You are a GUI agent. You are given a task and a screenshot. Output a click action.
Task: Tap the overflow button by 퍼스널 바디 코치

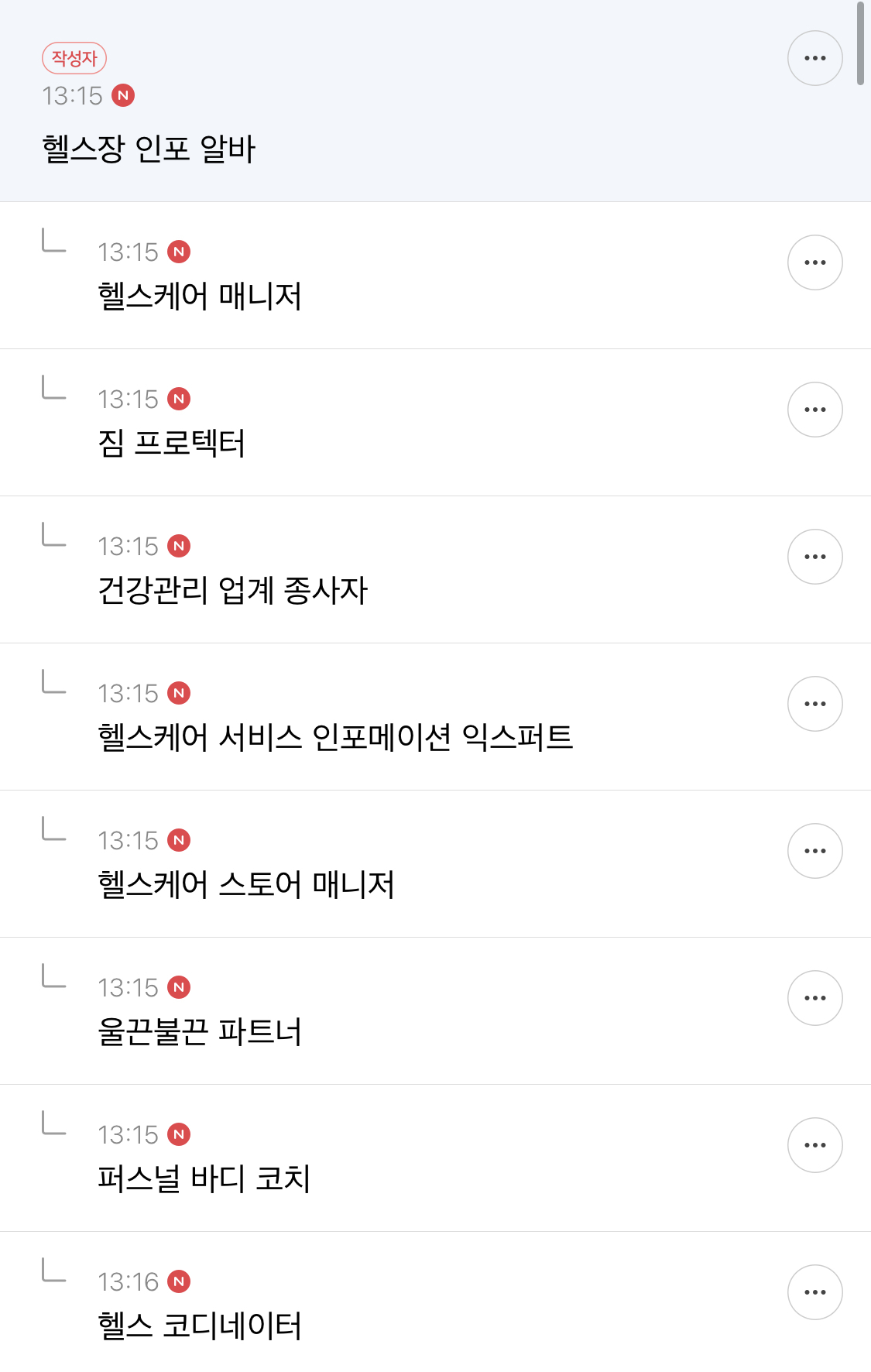815,1145
